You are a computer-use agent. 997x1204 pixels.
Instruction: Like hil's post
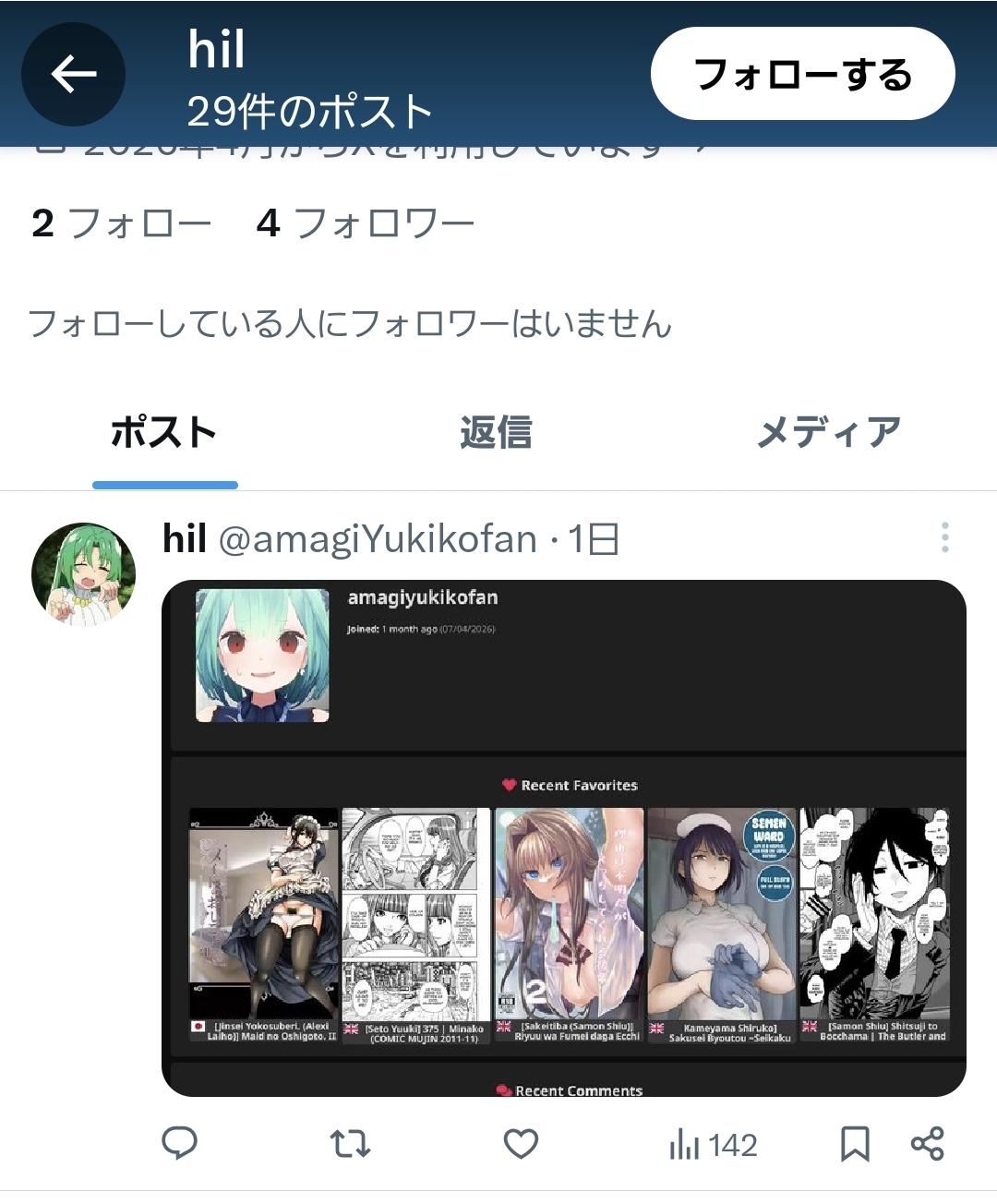(x=521, y=1144)
